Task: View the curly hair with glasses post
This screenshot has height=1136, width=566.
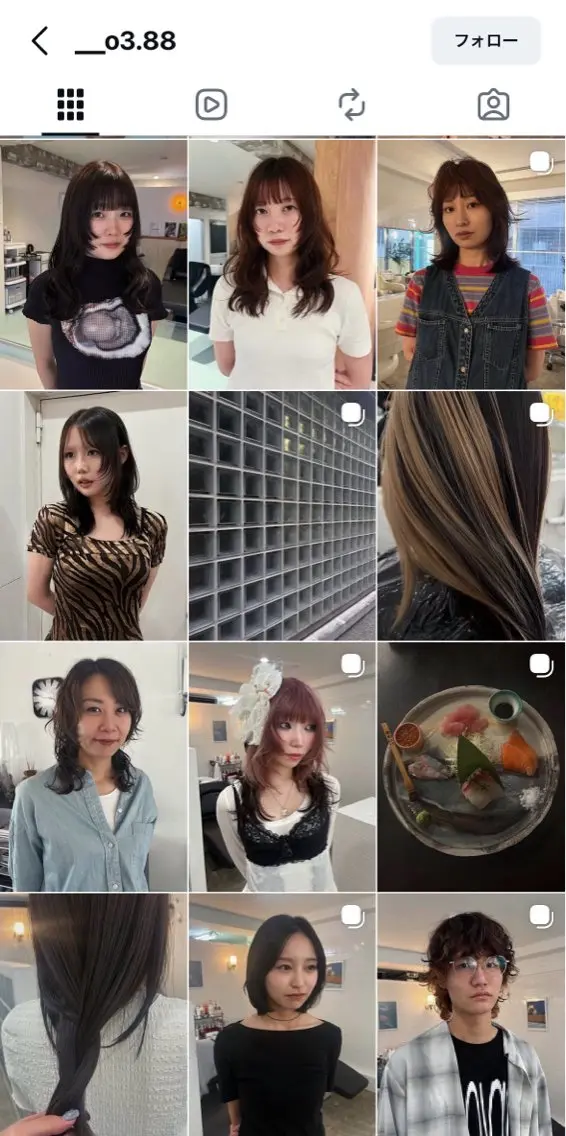Action: coord(472,1015)
